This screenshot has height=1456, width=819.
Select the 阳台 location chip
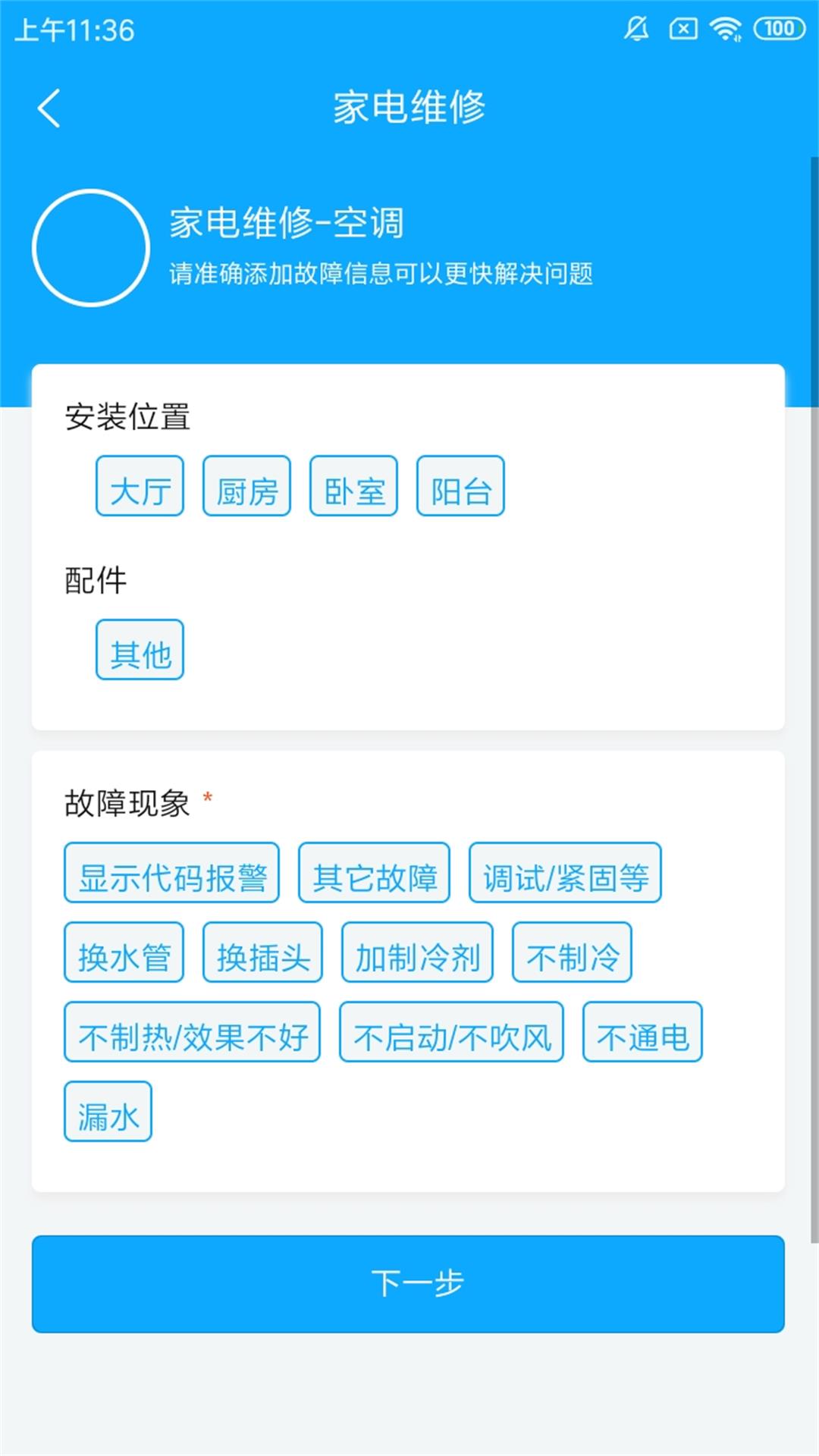point(460,486)
